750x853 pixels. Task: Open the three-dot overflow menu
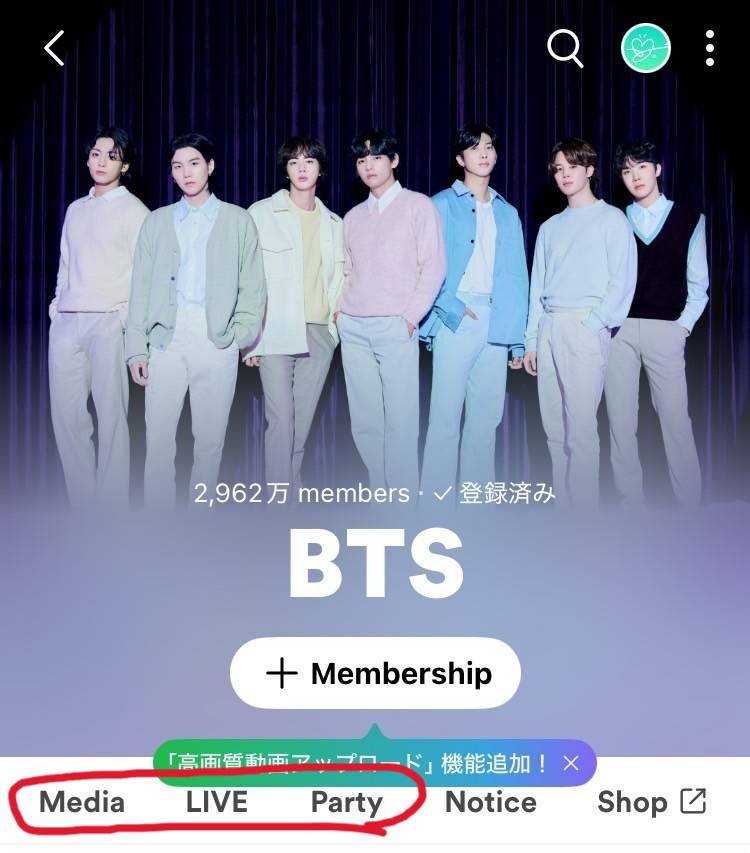709,48
